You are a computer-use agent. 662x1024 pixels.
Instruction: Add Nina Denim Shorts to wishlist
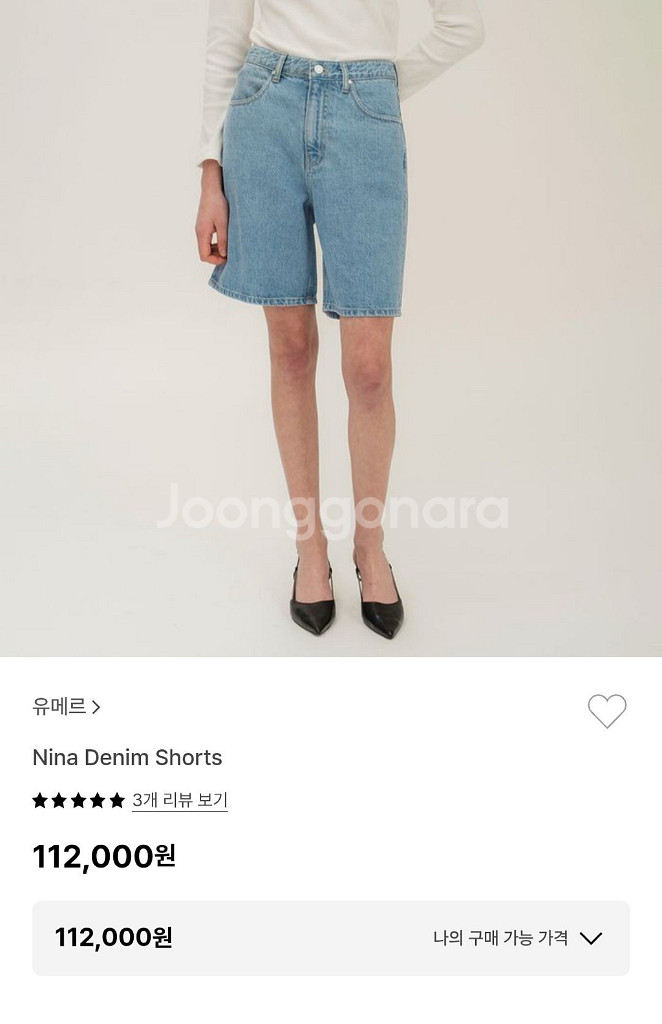(606, 711)
